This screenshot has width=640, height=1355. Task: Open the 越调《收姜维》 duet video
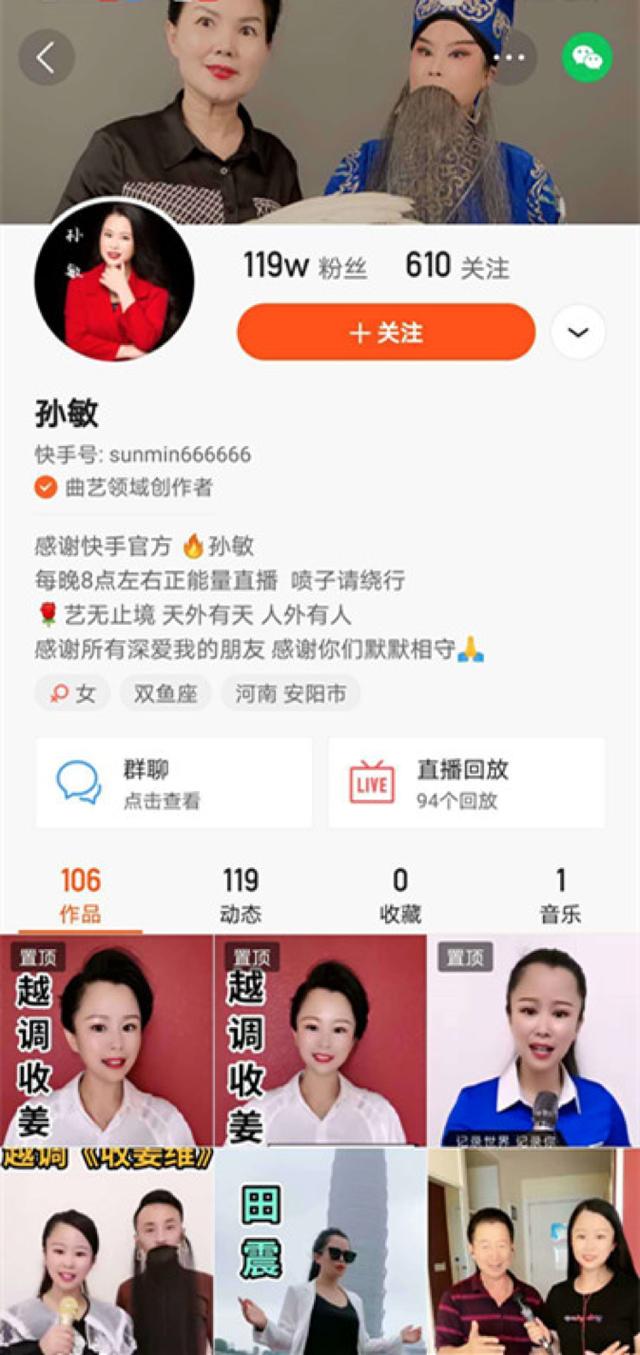(x=106, y=1252)
